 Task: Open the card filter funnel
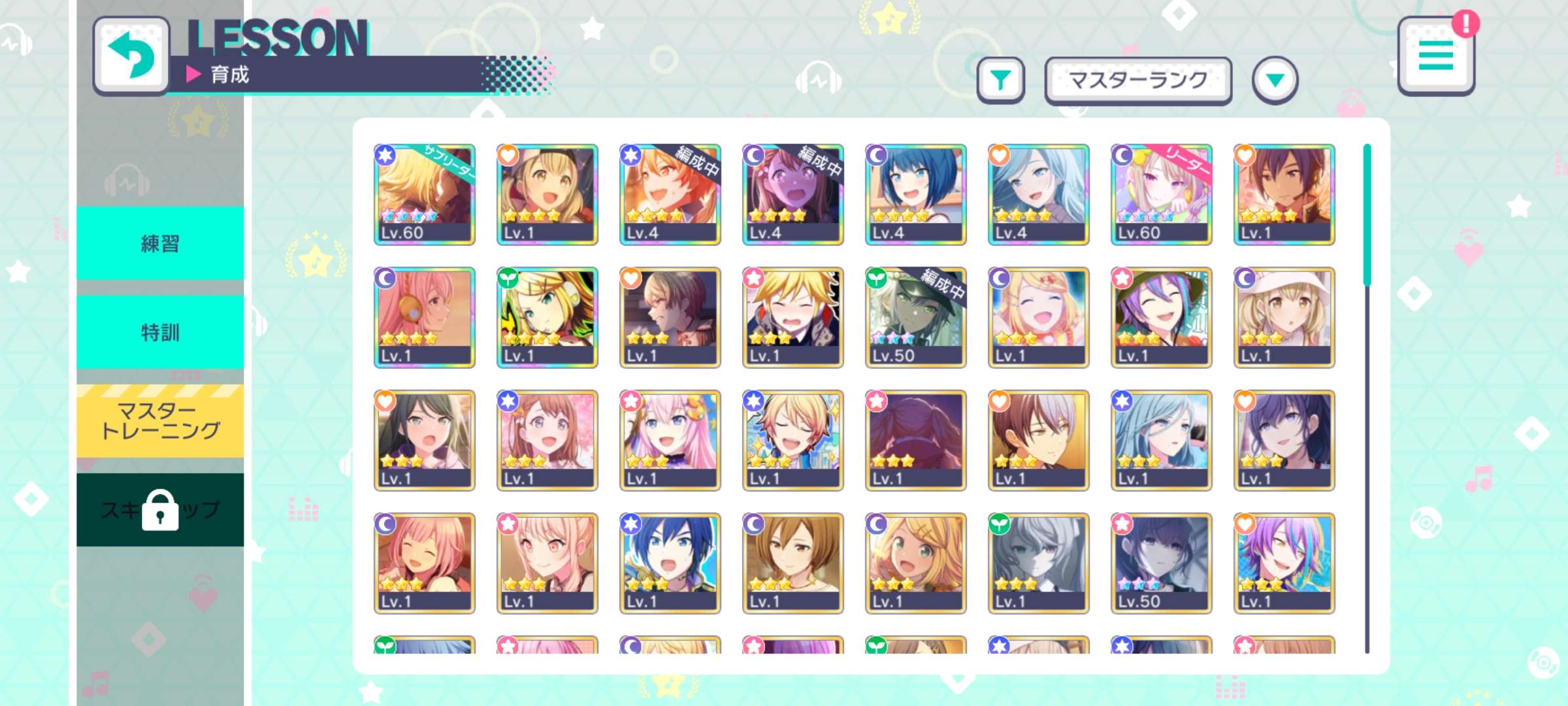point(1000,80)
